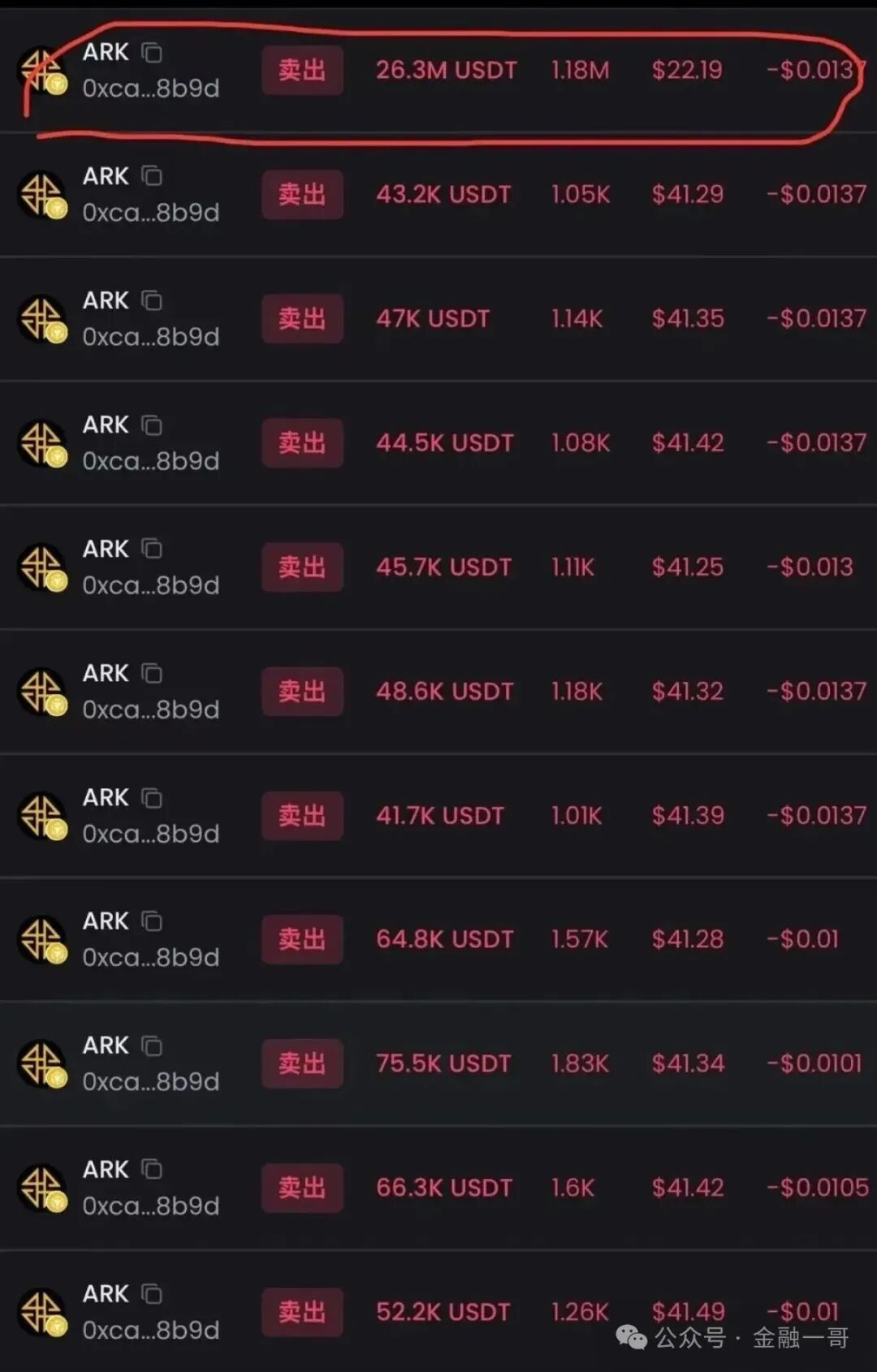Click the -$0.0137 value on the 48.6K USDT row
877x1372 pixels.
point(816,692)
